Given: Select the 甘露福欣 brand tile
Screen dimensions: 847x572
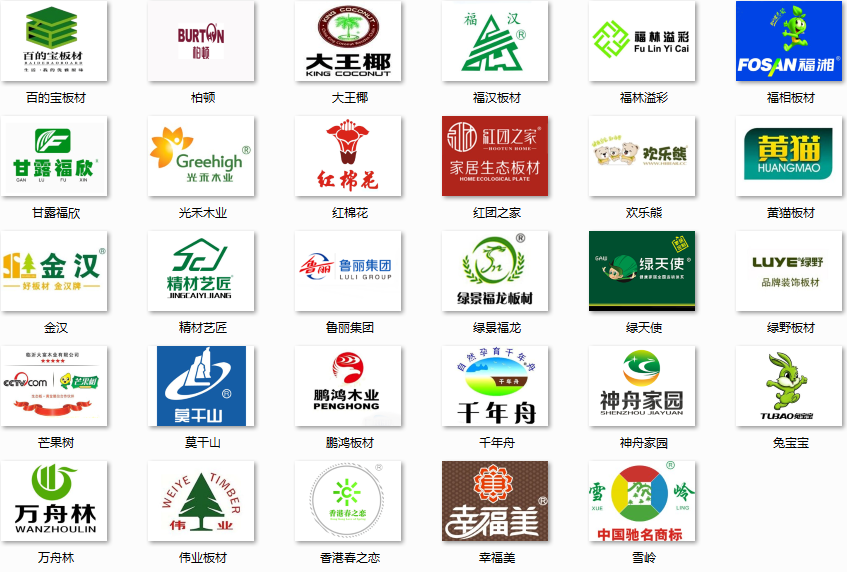Looking at the screenshot, I should 55,157.
